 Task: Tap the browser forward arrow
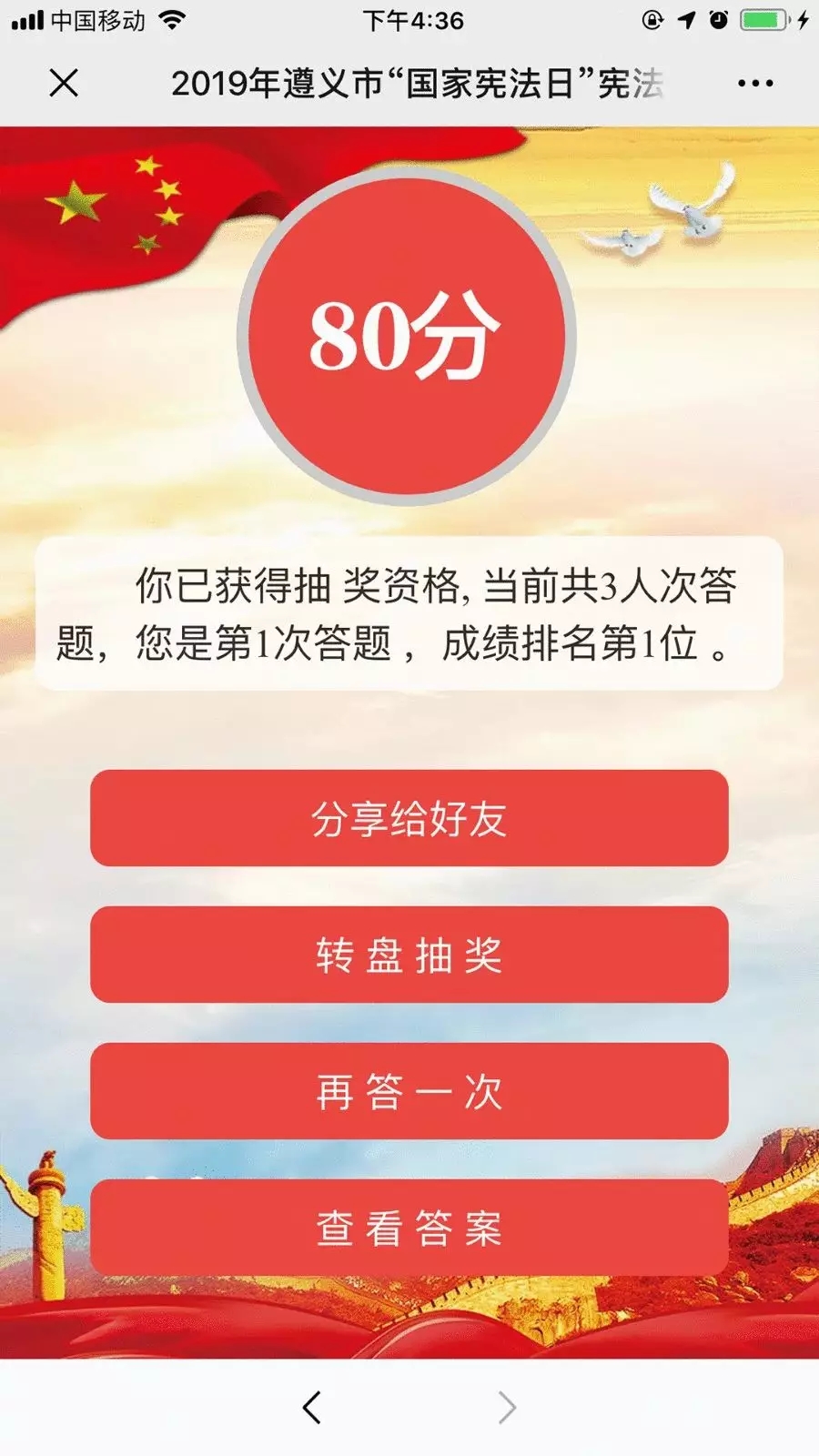click(507, 1407)
